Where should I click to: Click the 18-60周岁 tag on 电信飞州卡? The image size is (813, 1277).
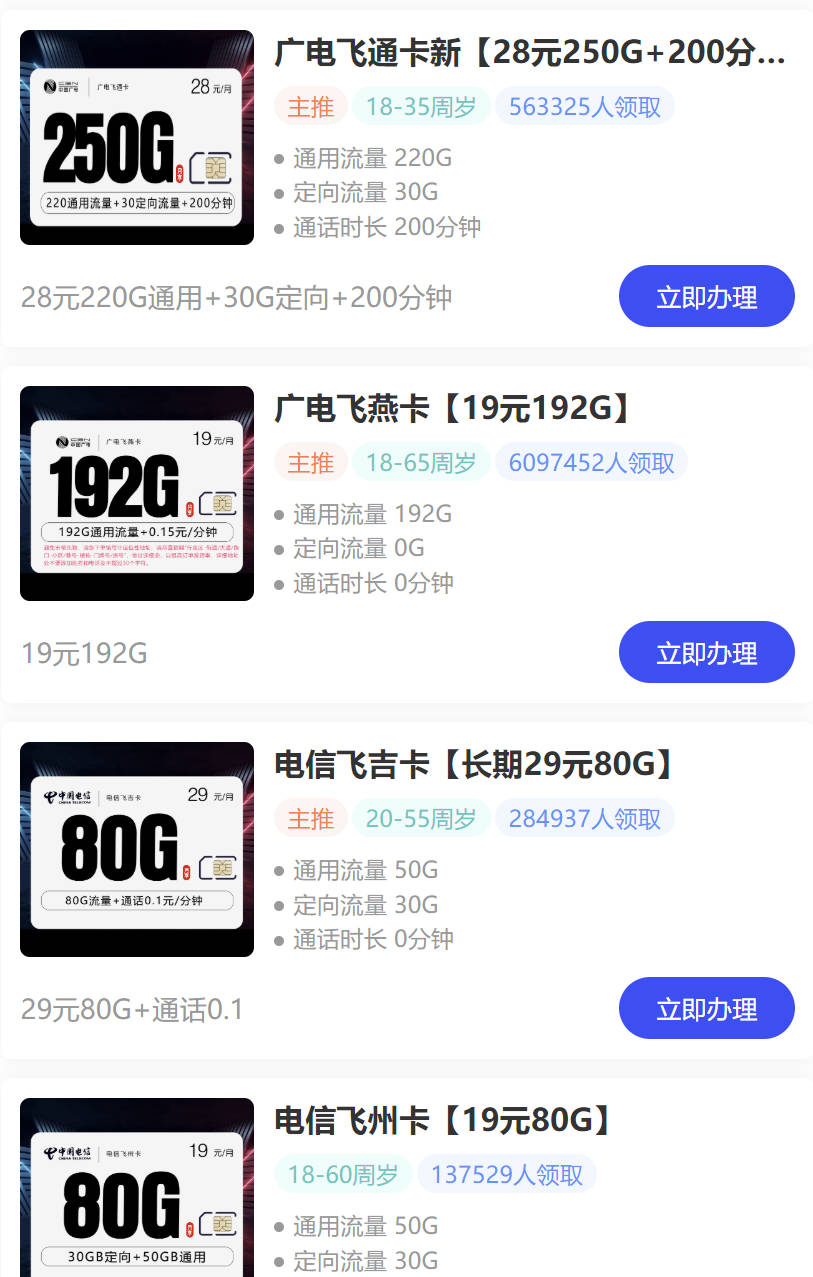(x=343, y=1174)
